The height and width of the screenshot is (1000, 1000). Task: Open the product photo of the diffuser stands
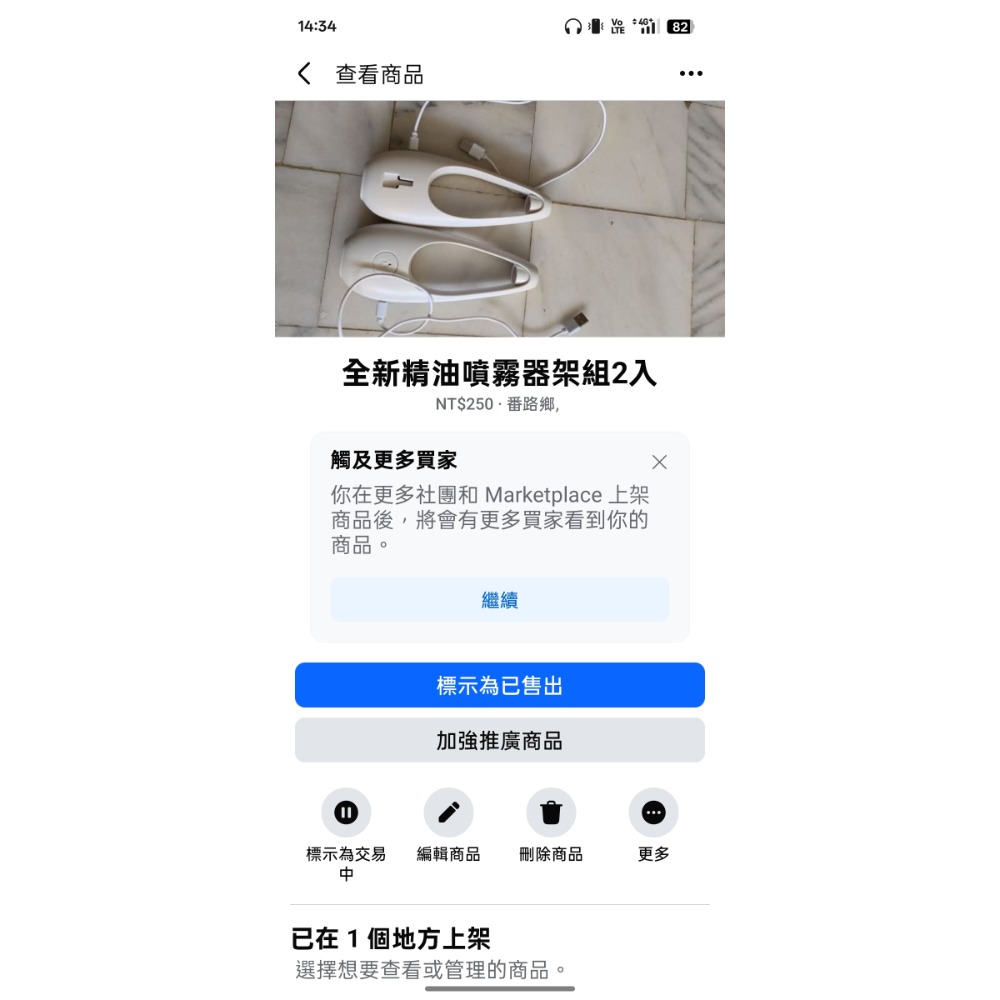pos(500,218)
